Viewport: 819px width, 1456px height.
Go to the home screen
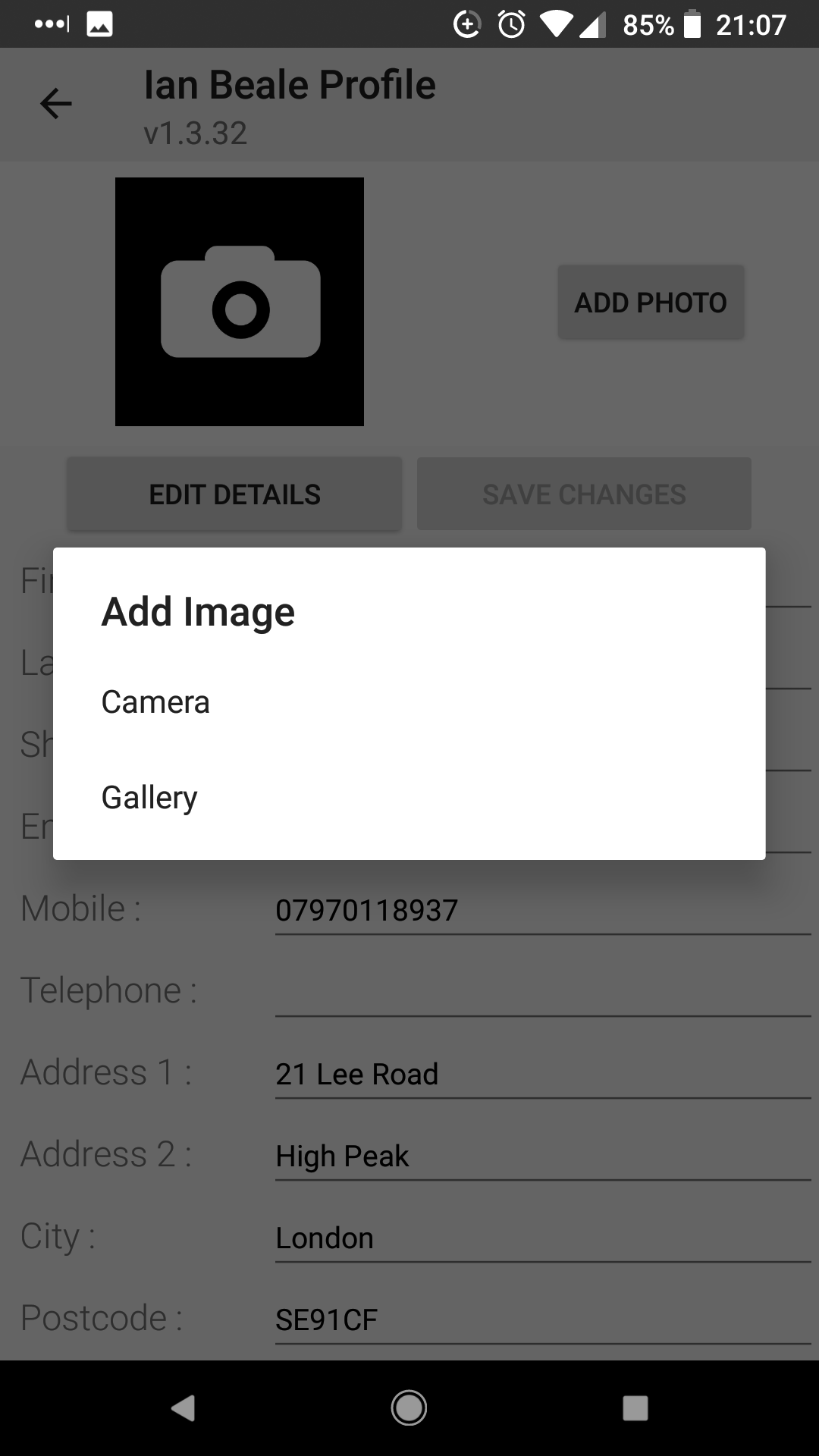coord(409,1408)
